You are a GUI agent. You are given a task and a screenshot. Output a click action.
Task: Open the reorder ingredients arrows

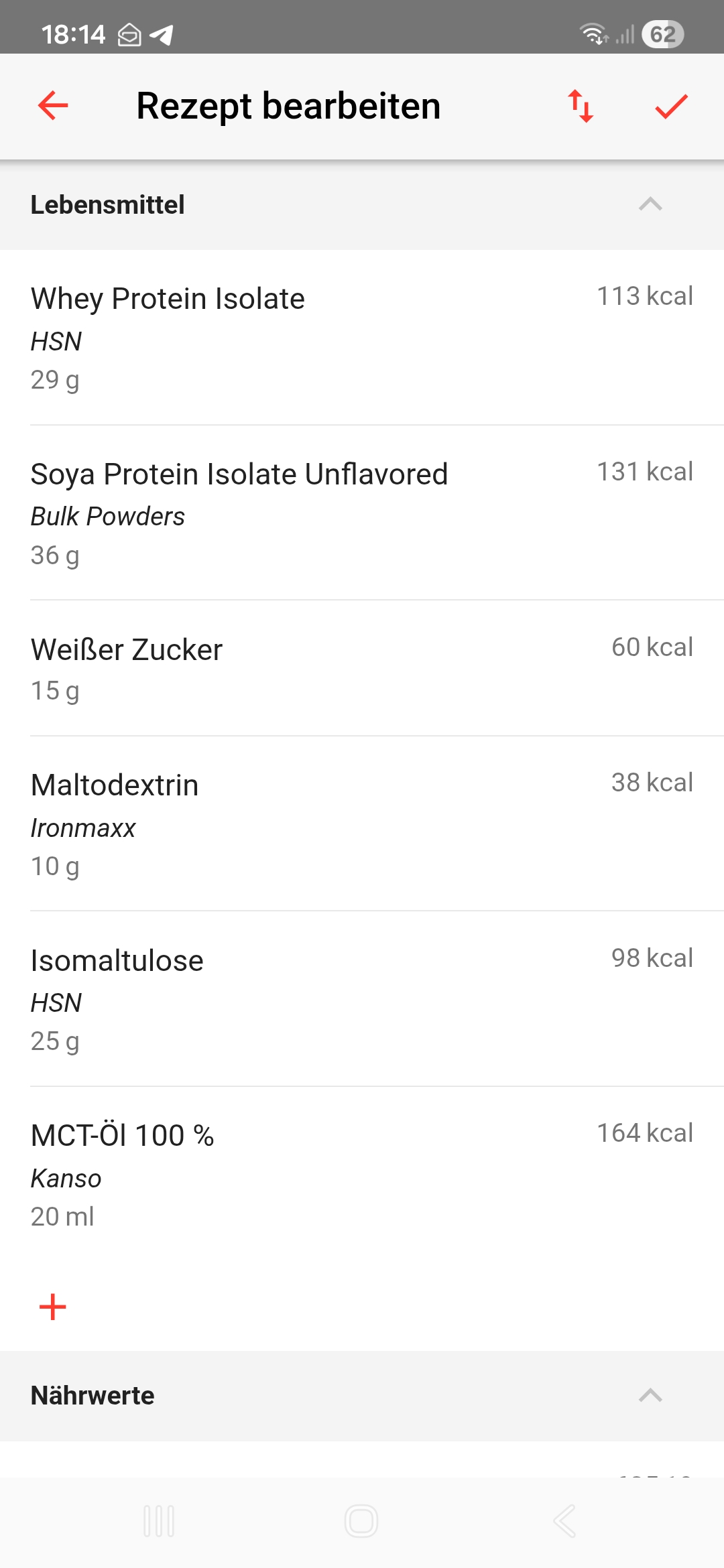(581, 106)
